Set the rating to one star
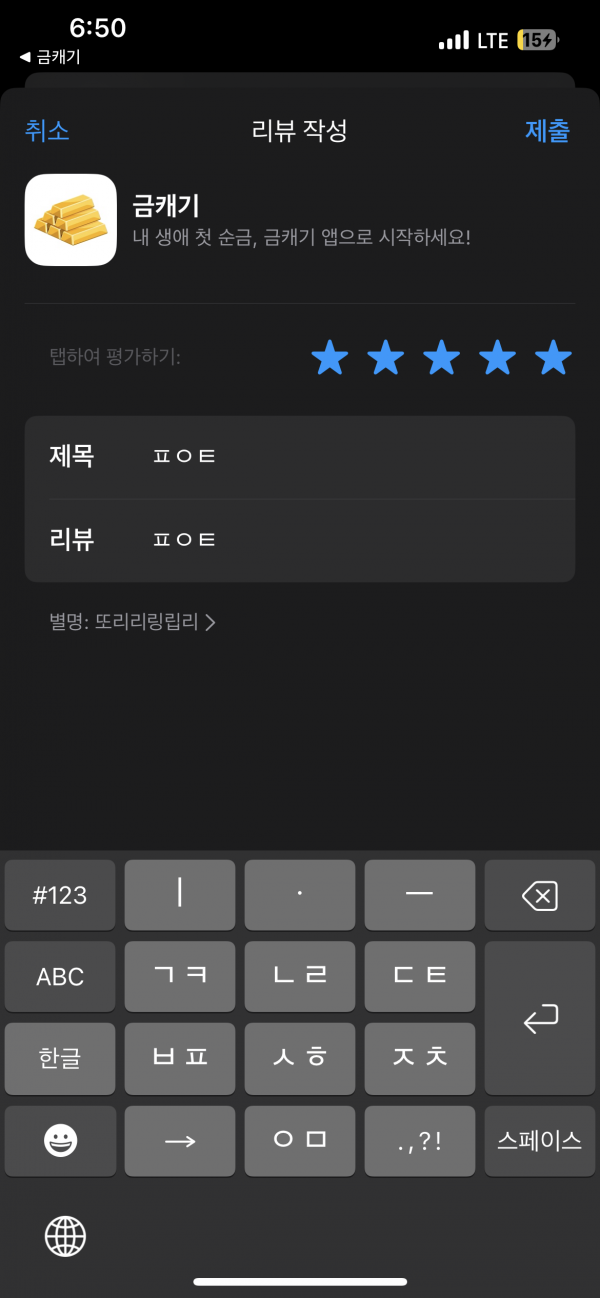The image size is (600, 1298). click(330, 357)
